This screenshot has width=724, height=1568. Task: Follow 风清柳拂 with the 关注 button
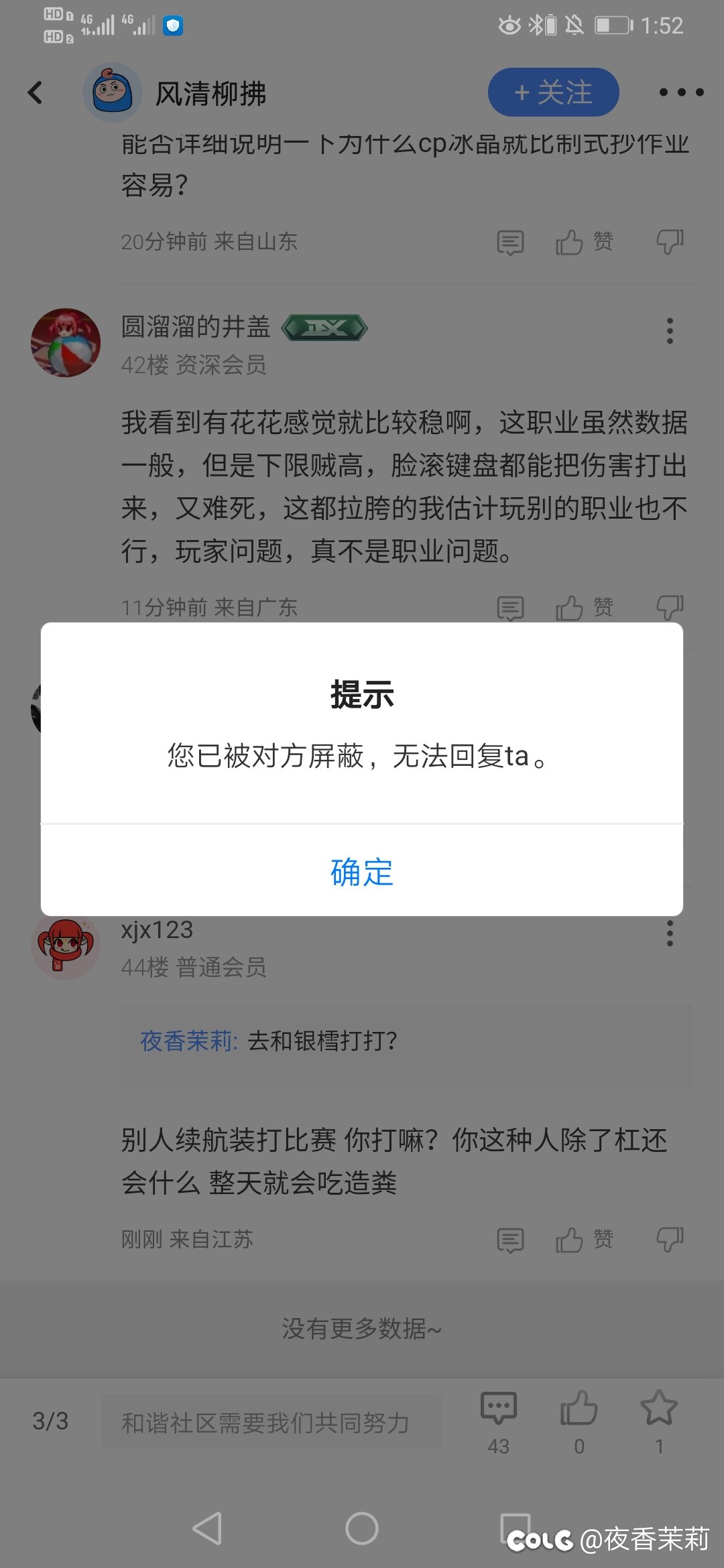[x=553, y=92]
